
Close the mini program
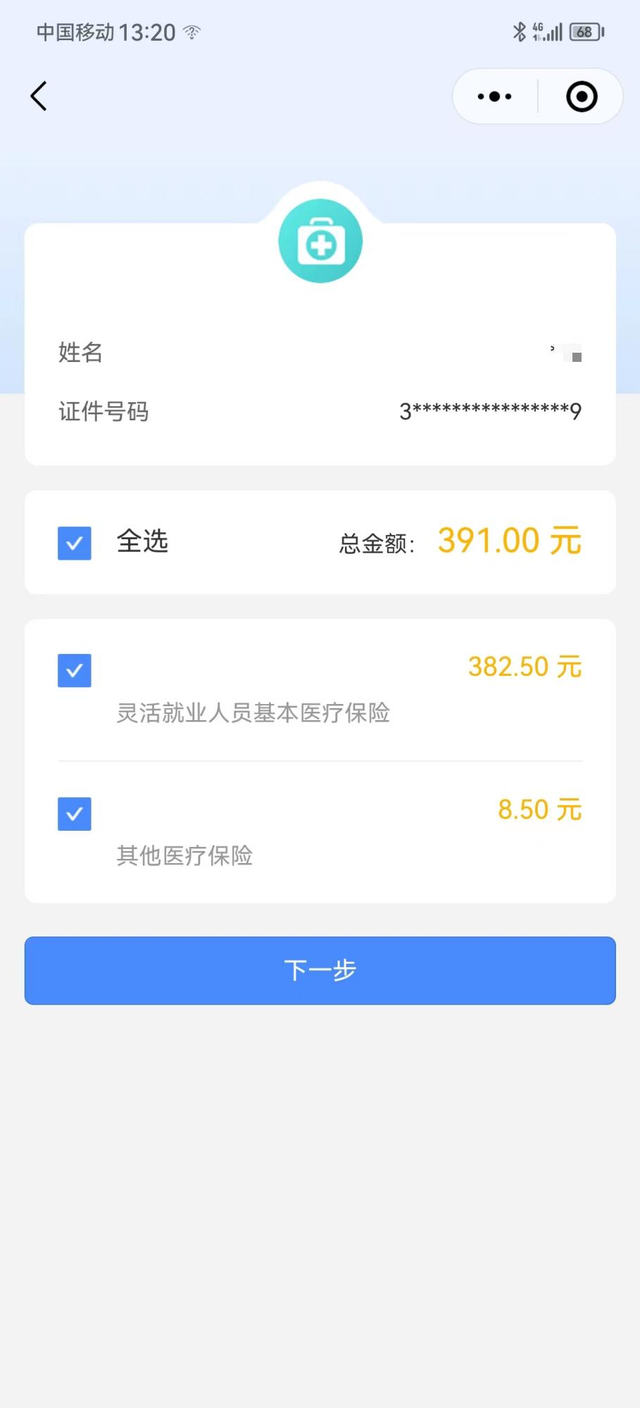point(581,96)
